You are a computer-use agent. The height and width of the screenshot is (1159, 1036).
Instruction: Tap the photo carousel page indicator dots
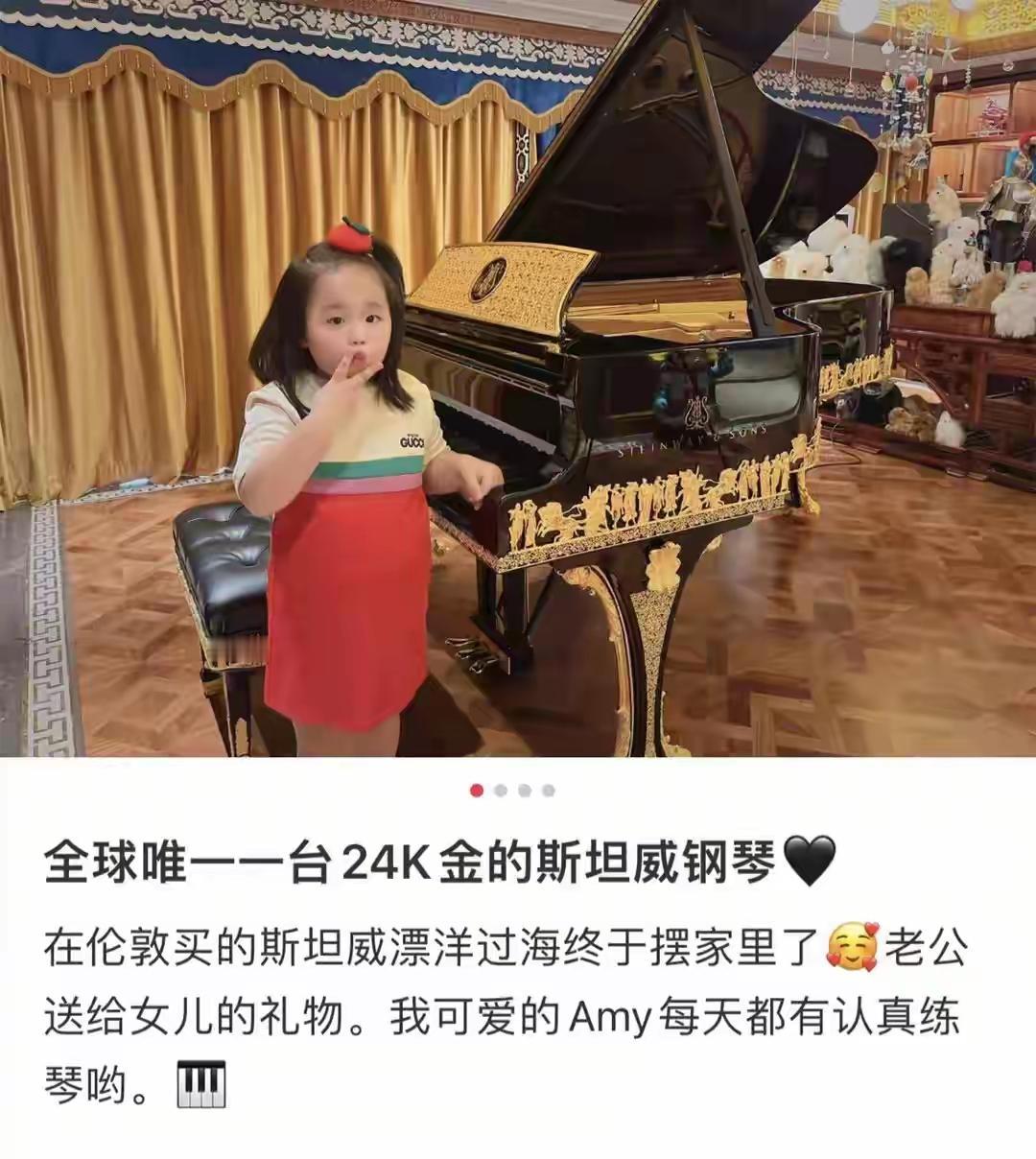[512, 791]
